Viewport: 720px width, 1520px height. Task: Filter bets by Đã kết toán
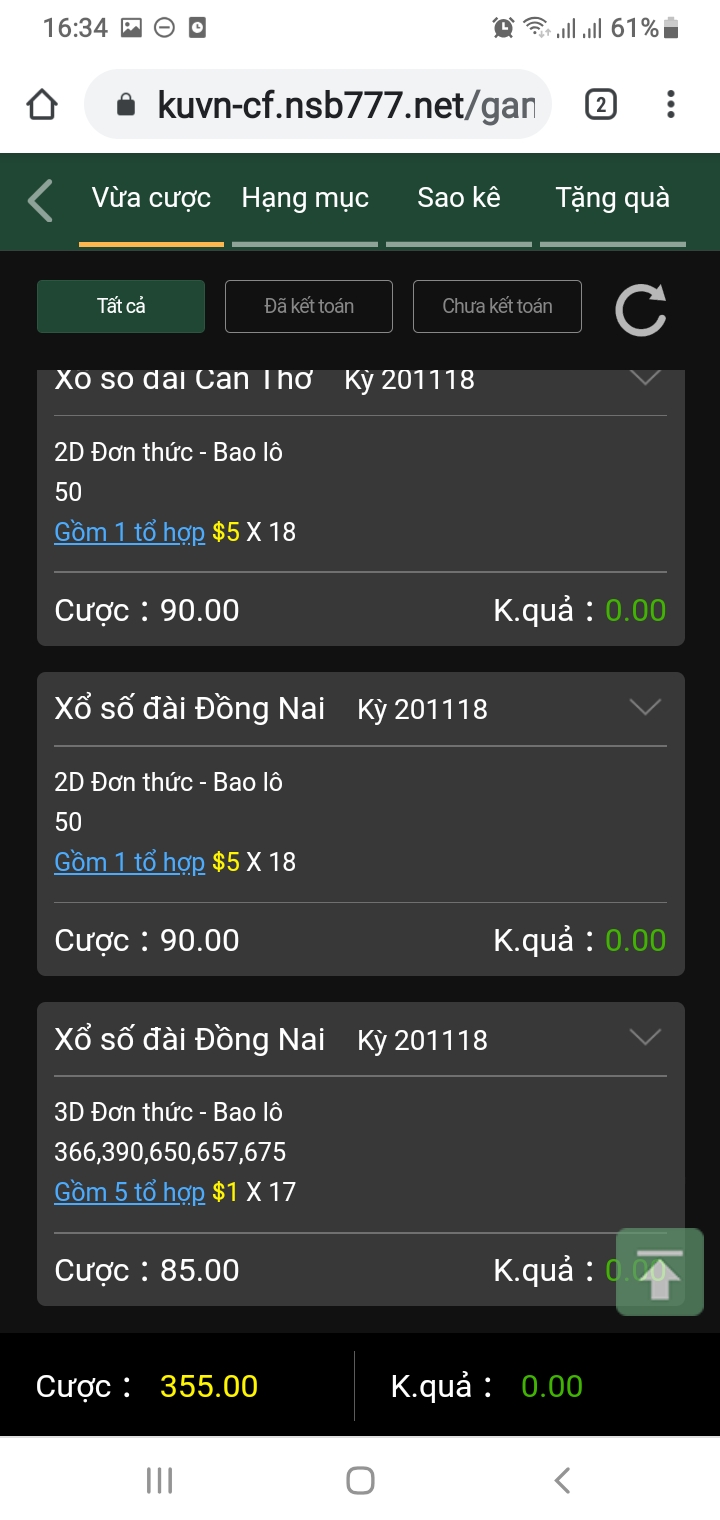click(x=309, y=306)
